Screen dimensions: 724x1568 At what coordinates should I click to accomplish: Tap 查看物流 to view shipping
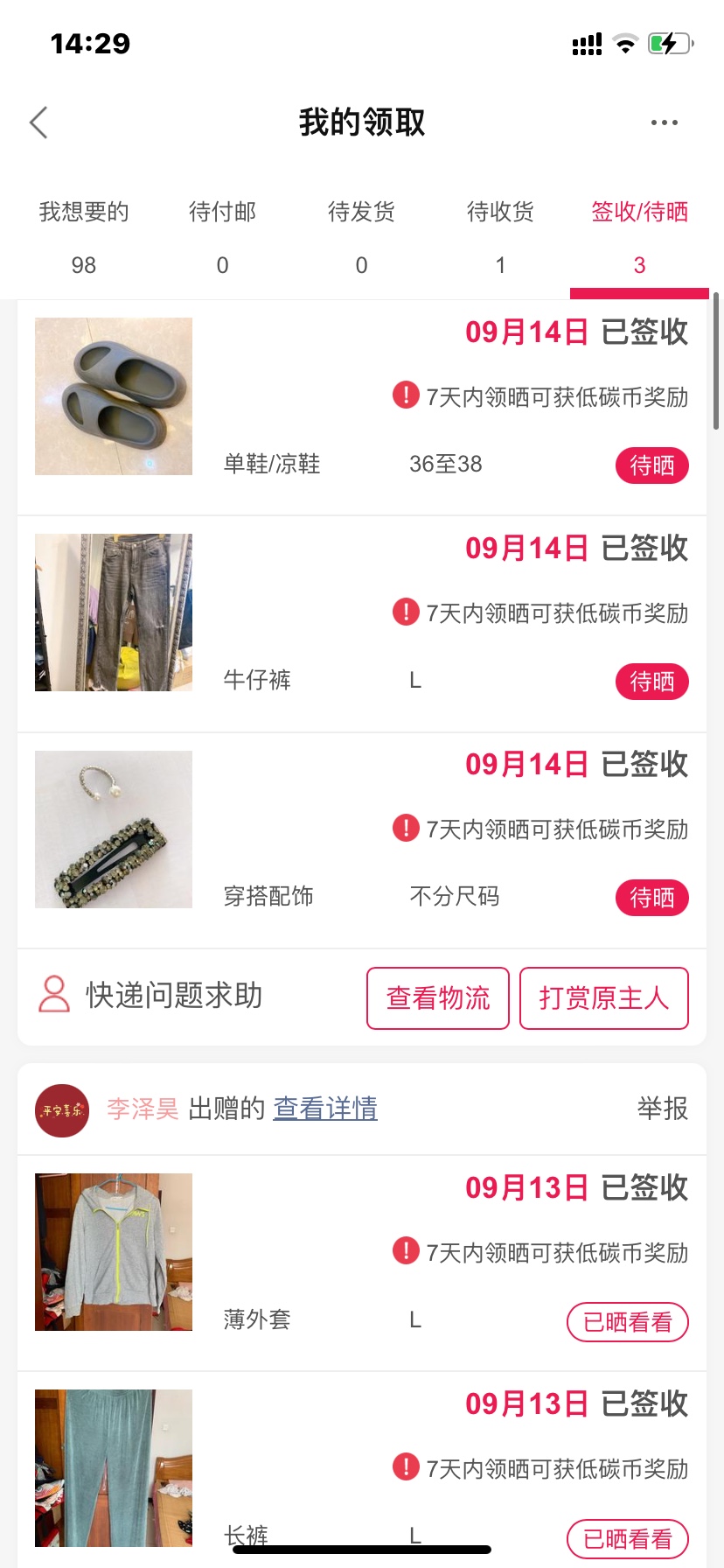(x=438, y=998)
